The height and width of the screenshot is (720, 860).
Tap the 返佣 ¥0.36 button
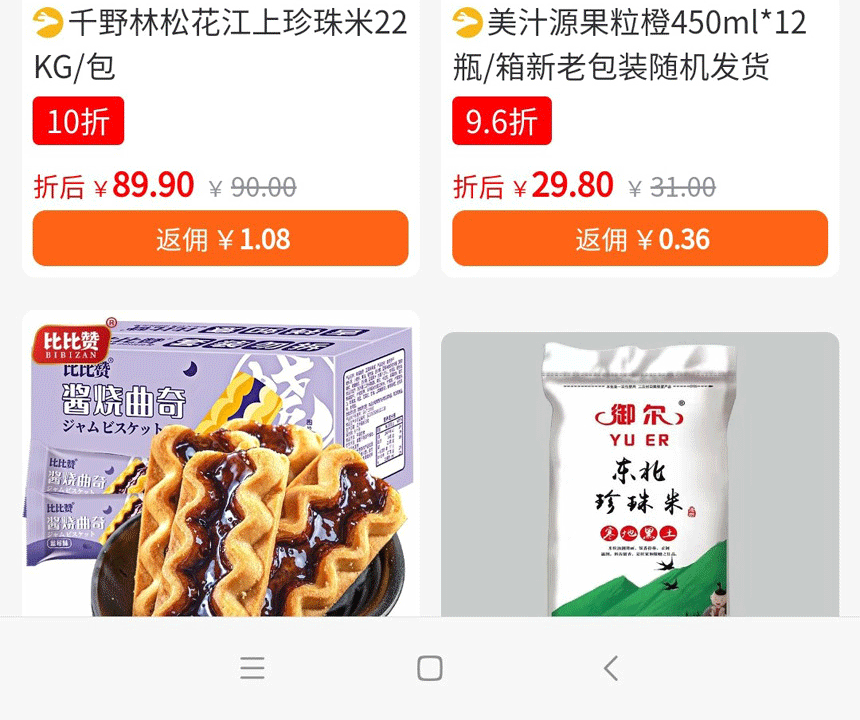[x=640, y=239]
